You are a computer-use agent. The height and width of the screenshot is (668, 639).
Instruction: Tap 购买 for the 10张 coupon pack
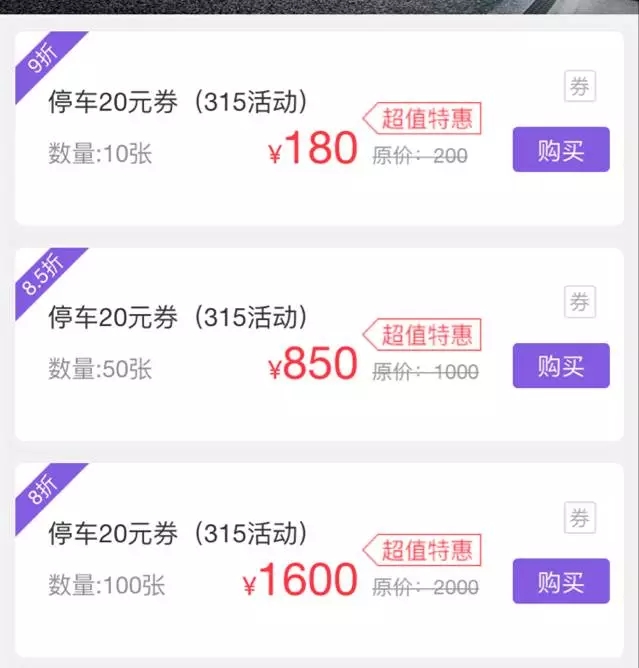click(560, 150)
